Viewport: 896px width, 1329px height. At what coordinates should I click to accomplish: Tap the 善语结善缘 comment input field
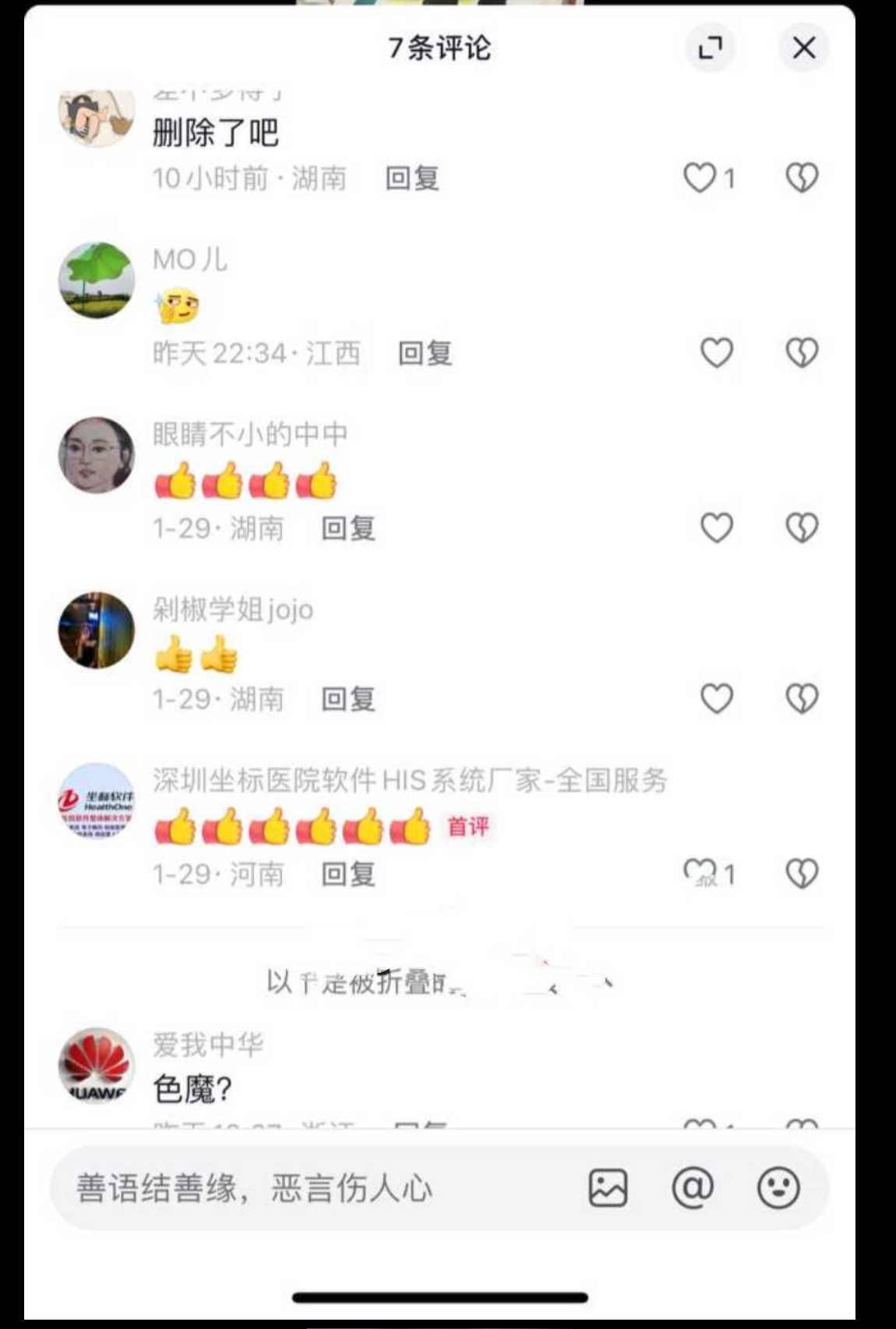point(257,1187)
